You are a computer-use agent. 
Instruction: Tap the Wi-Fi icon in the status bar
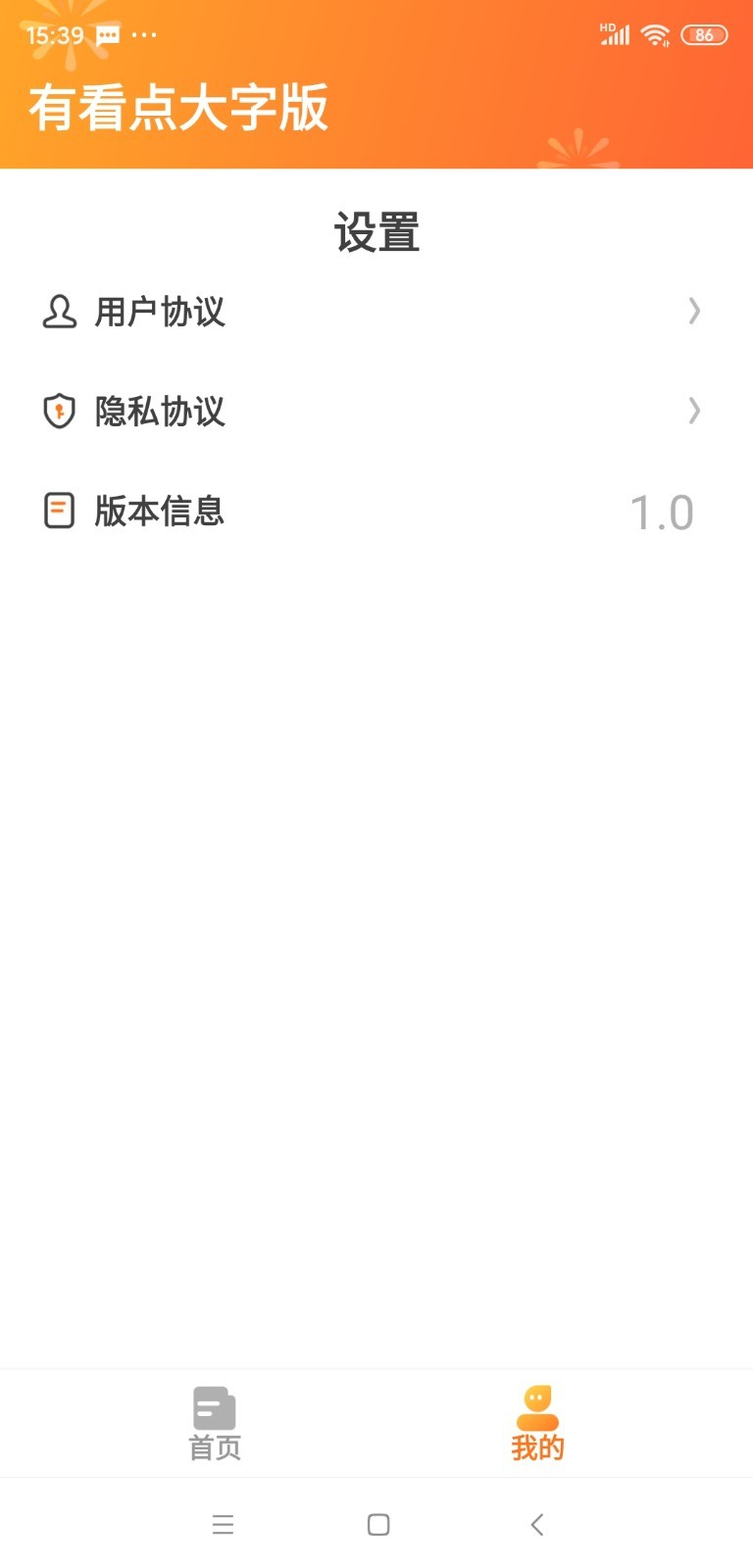[x=655, y=32]
